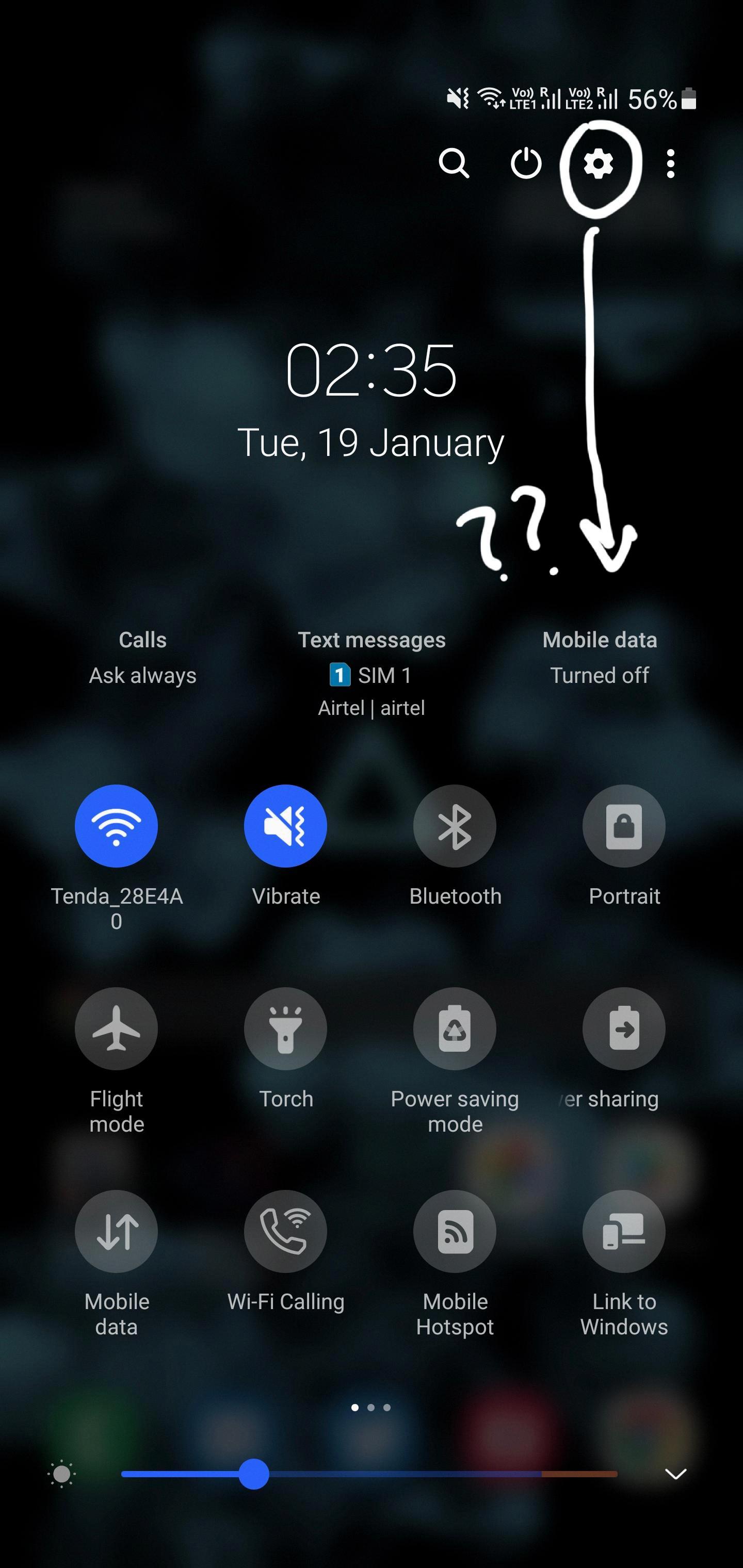Open the quick panel search

pyautogui.click(x=454, y=163)
